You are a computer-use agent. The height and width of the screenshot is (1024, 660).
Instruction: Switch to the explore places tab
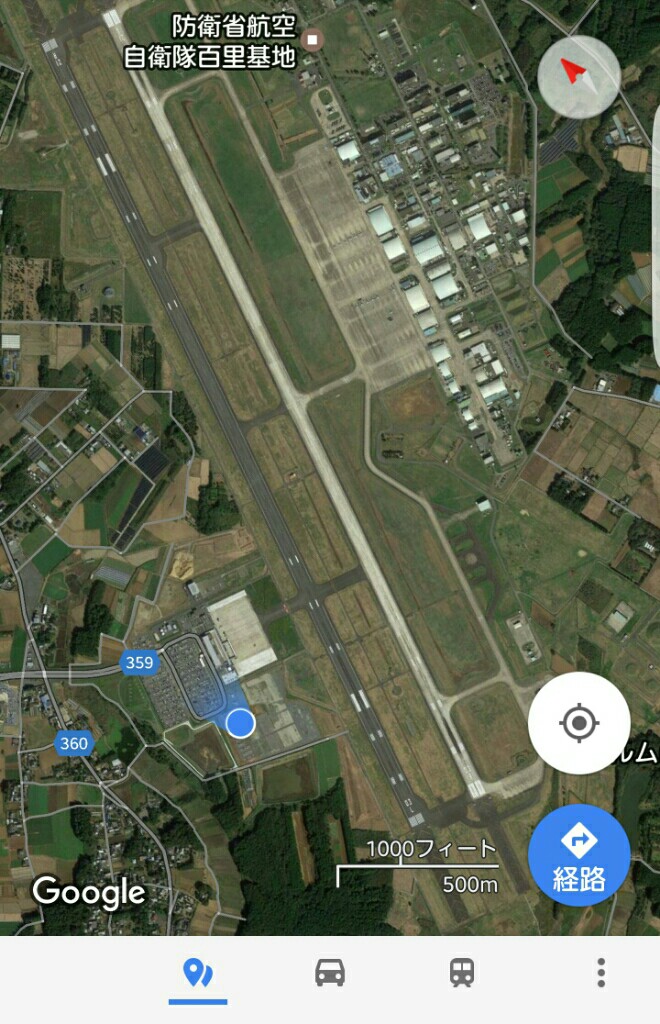coord(198,972)
